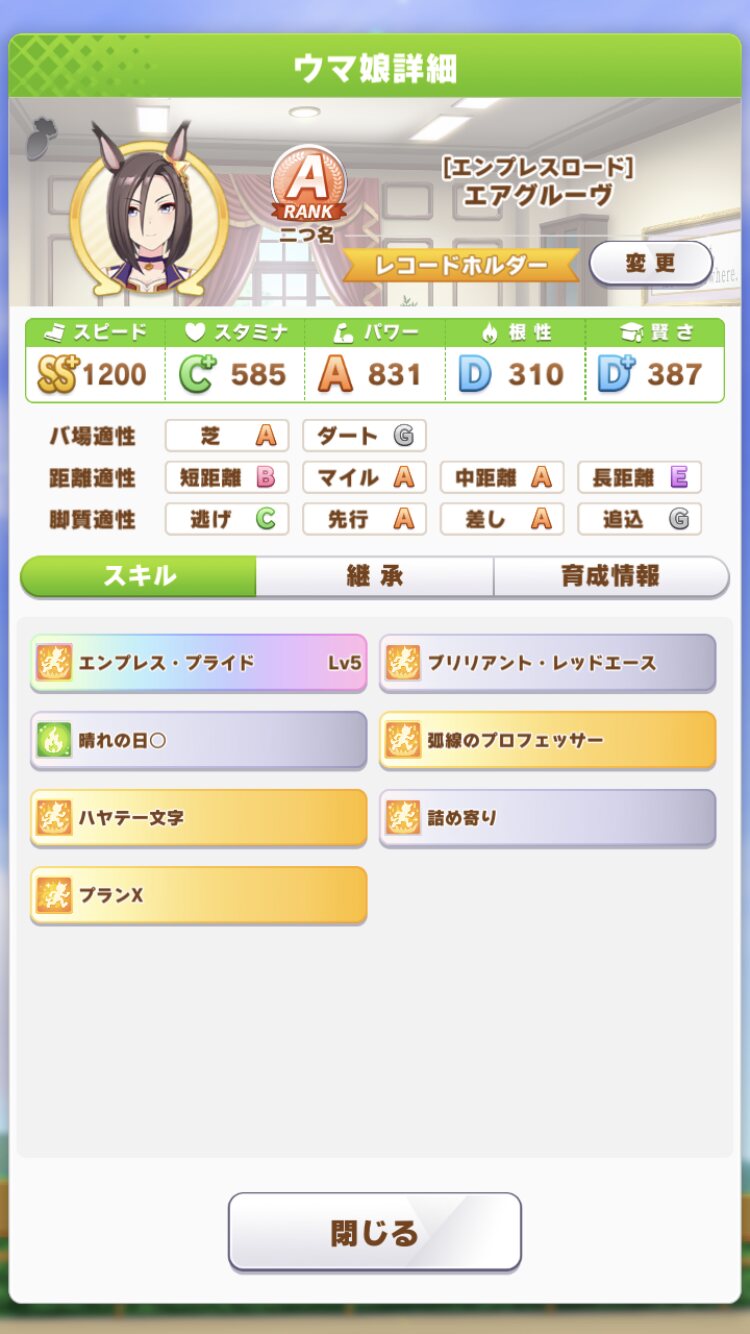Image resolution: width=750 pixels, height=1334 pixels.
Task: Switch to the 継承 tab
Action: (x=374, y=576)
